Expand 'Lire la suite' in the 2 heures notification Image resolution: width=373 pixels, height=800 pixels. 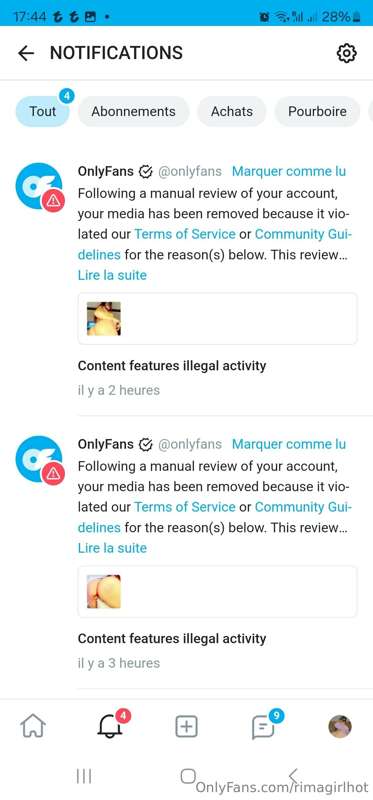pos(112,276)
